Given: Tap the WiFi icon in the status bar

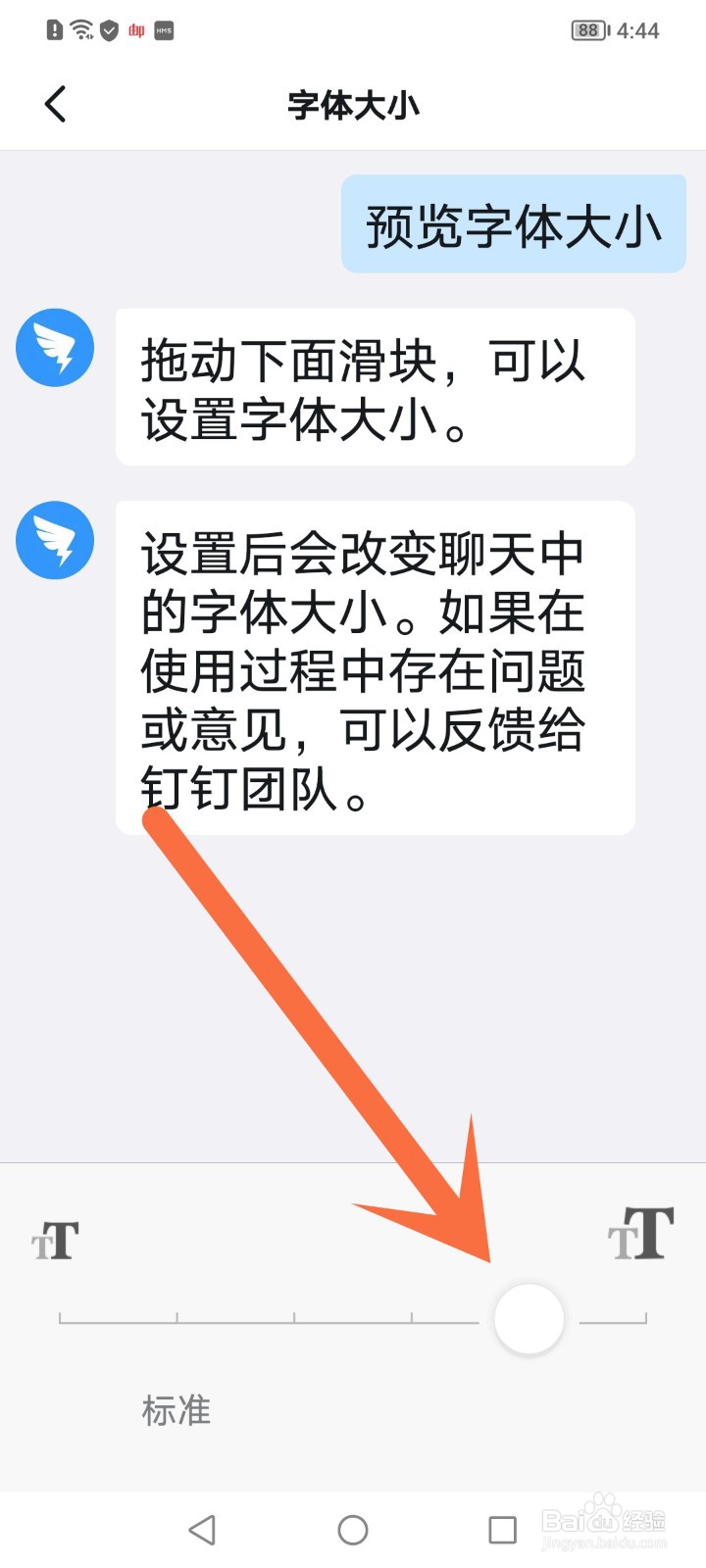Looking at the screenshot, I should click(80, 29).
